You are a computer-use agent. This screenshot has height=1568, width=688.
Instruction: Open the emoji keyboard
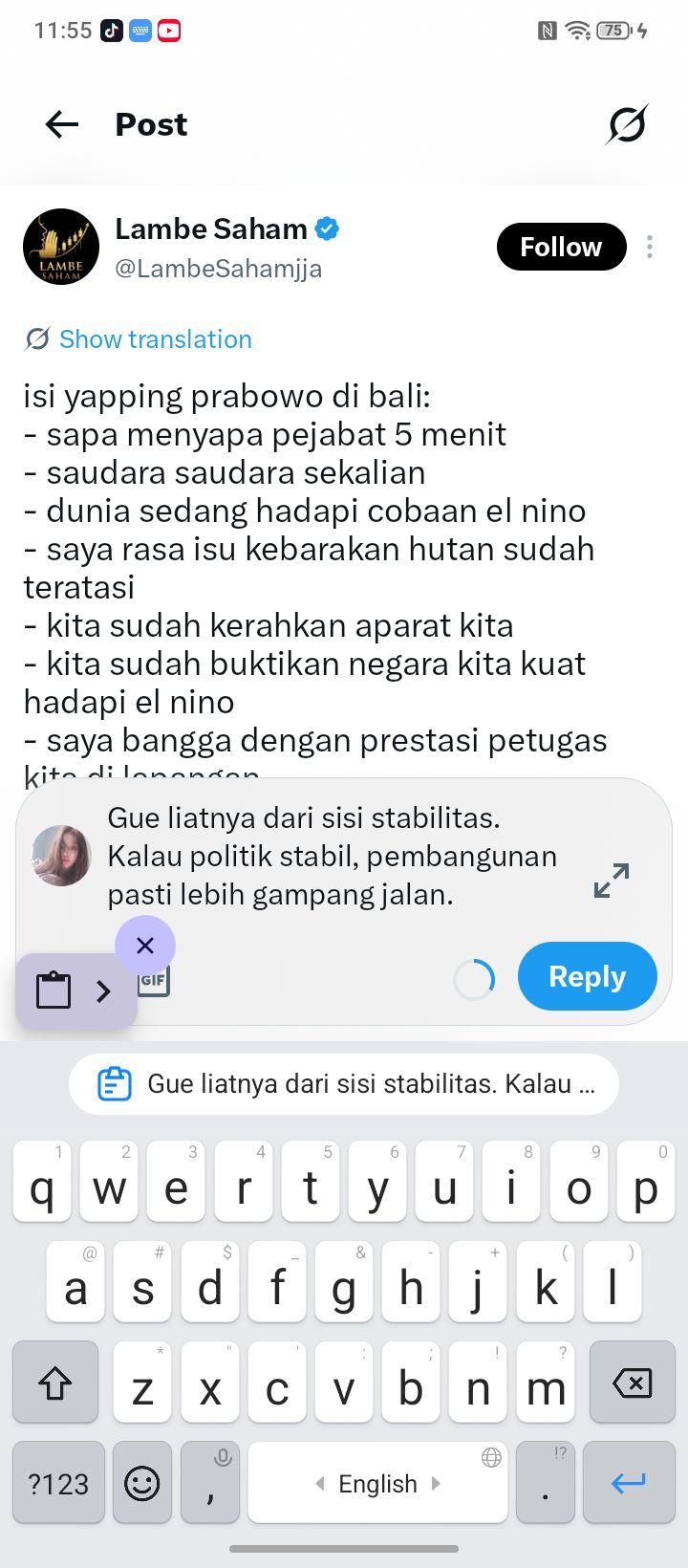pos(142,1483)
